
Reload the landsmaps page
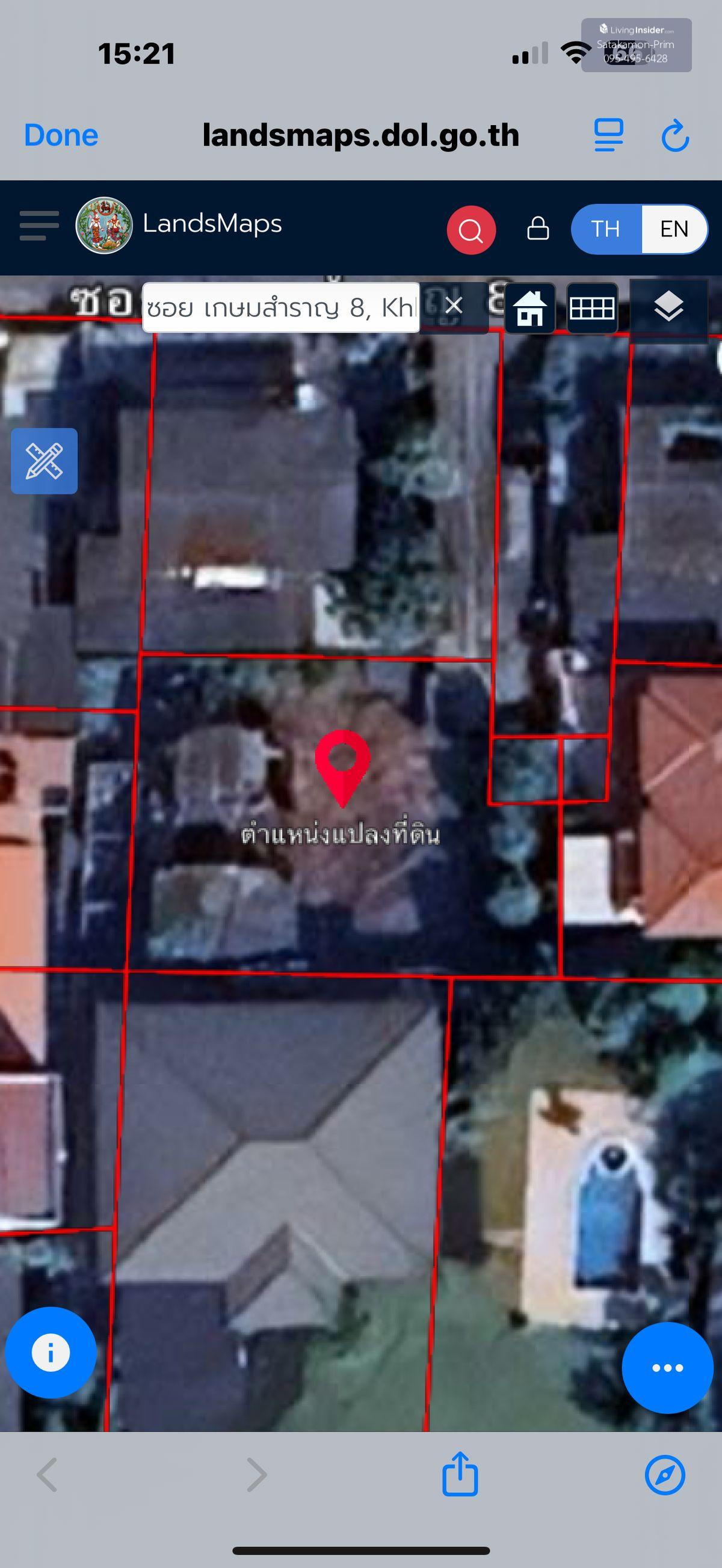point(675,135)
